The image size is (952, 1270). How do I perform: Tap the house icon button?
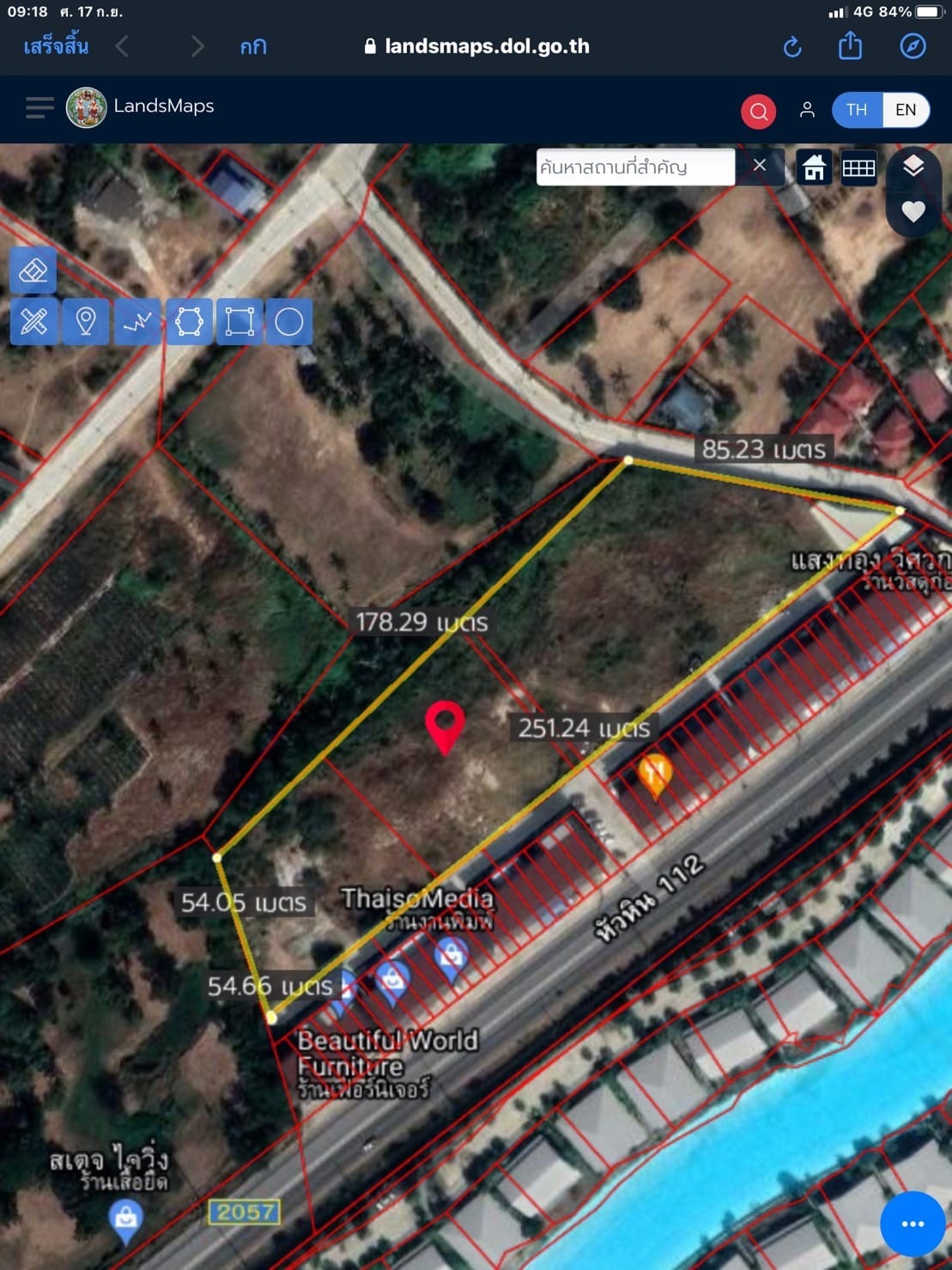tap(814, 167)
